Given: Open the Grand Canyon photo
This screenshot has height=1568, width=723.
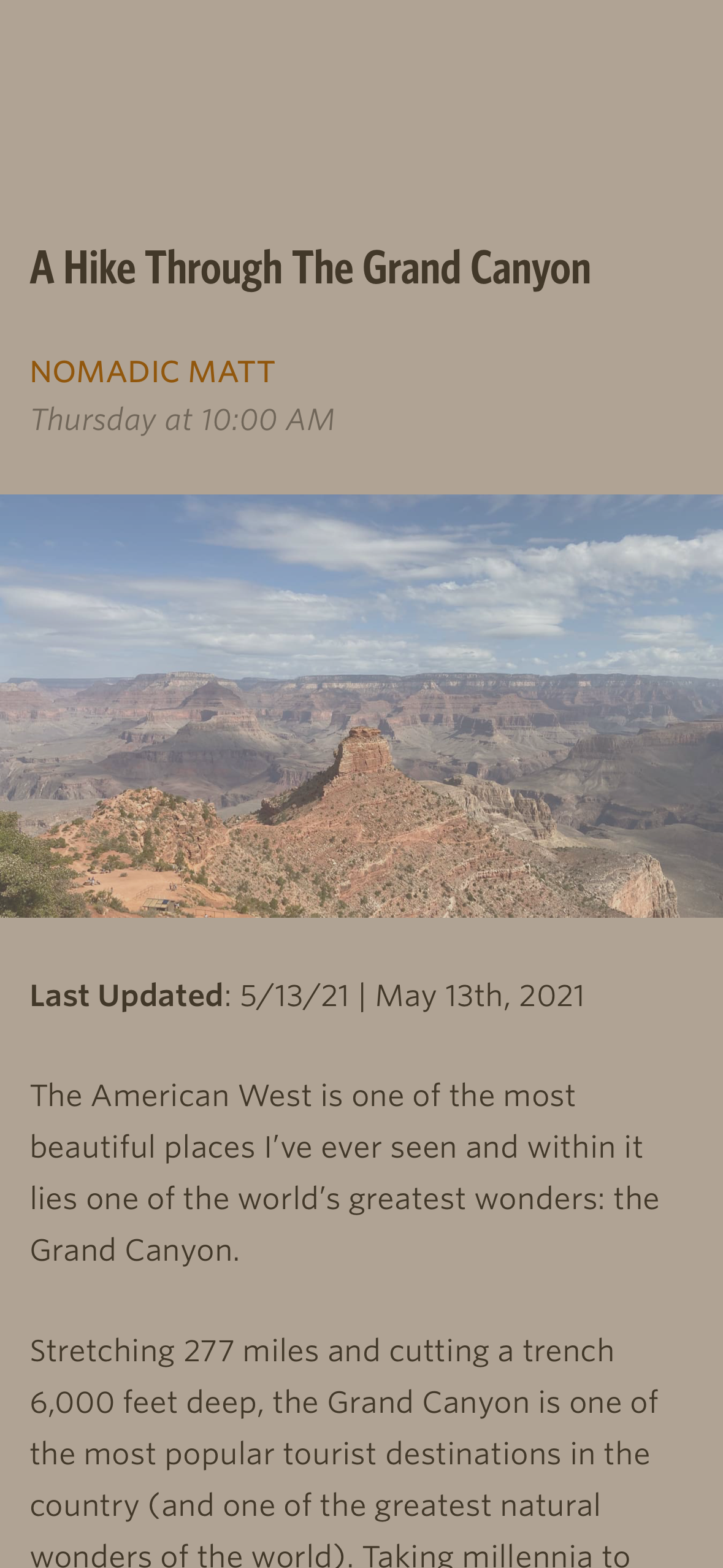Looking at the screenshot, I should pos(361,705).
